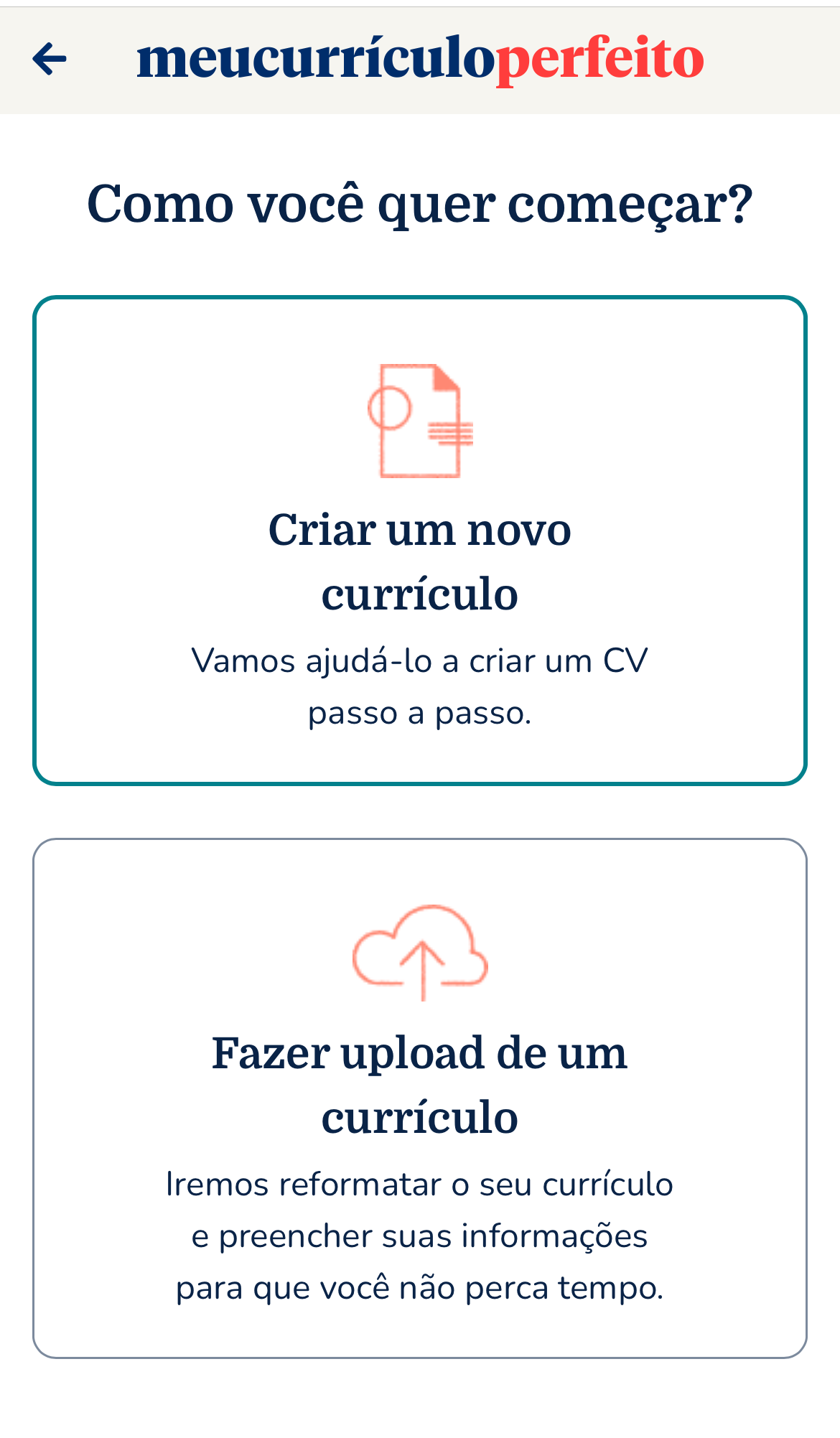Click the cloud upload icon

pos(420,948)
